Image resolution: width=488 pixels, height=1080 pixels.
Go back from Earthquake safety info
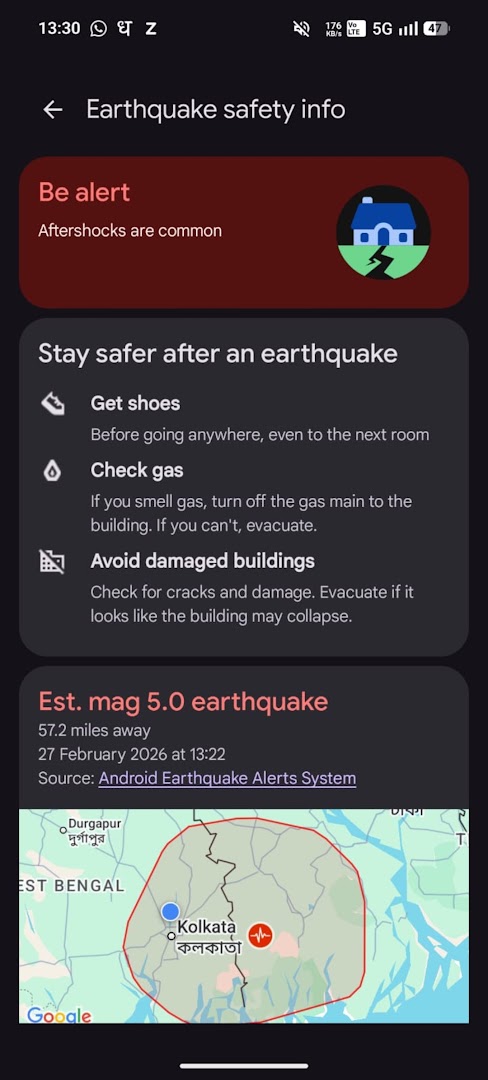[x=53, y=110]
